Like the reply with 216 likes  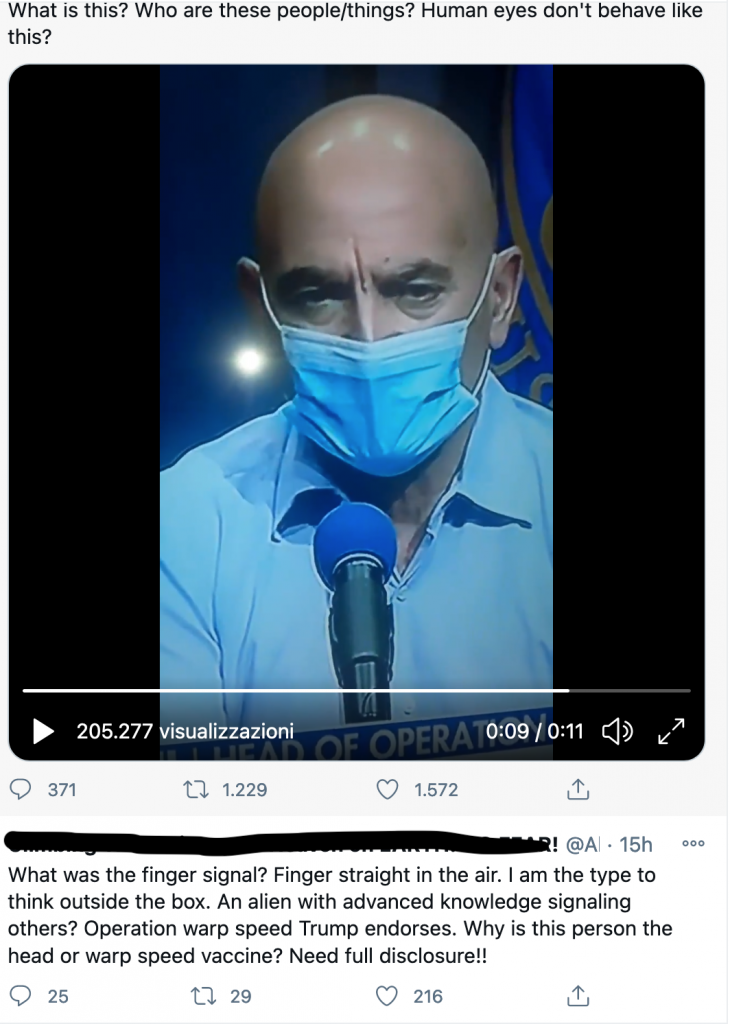[388, 995]
